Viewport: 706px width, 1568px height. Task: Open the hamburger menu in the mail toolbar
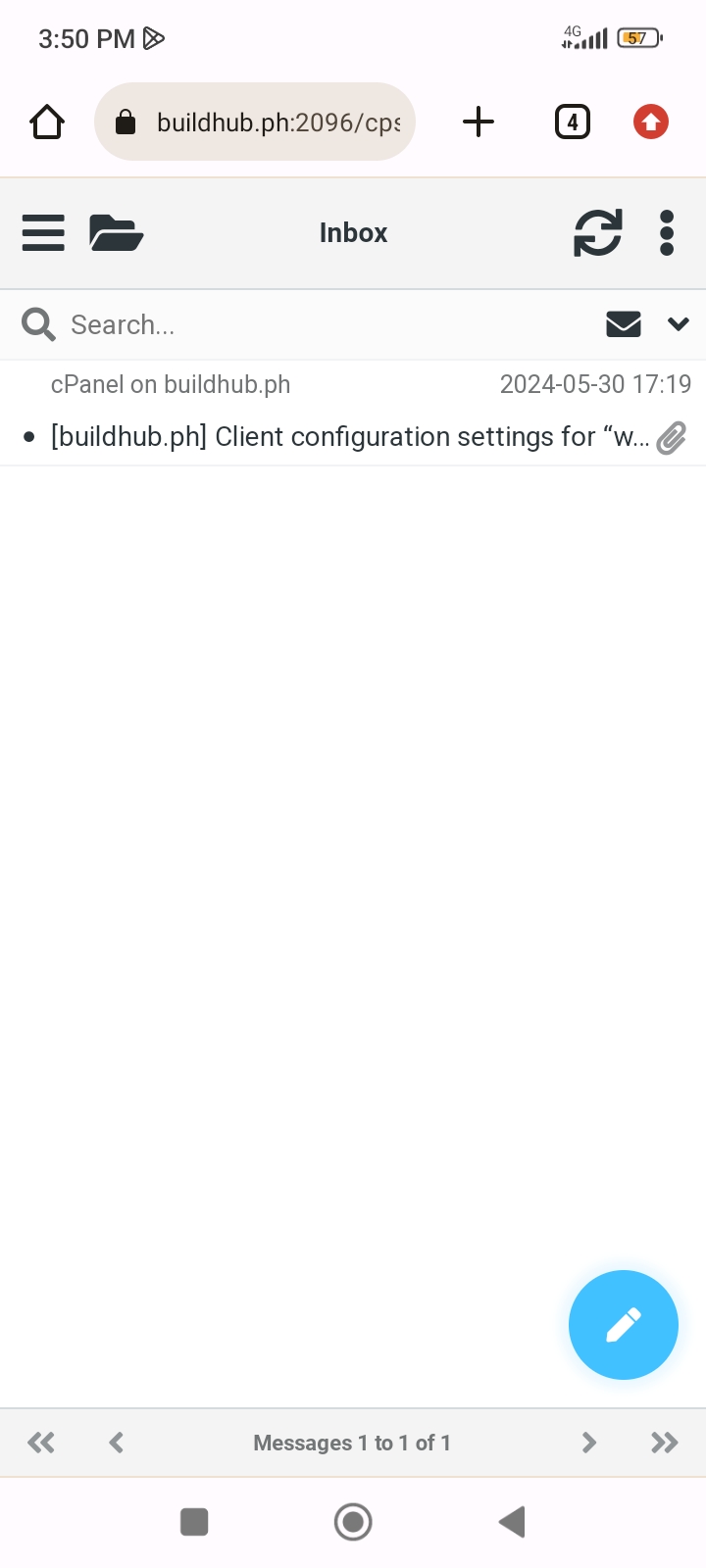coord(43,233)
